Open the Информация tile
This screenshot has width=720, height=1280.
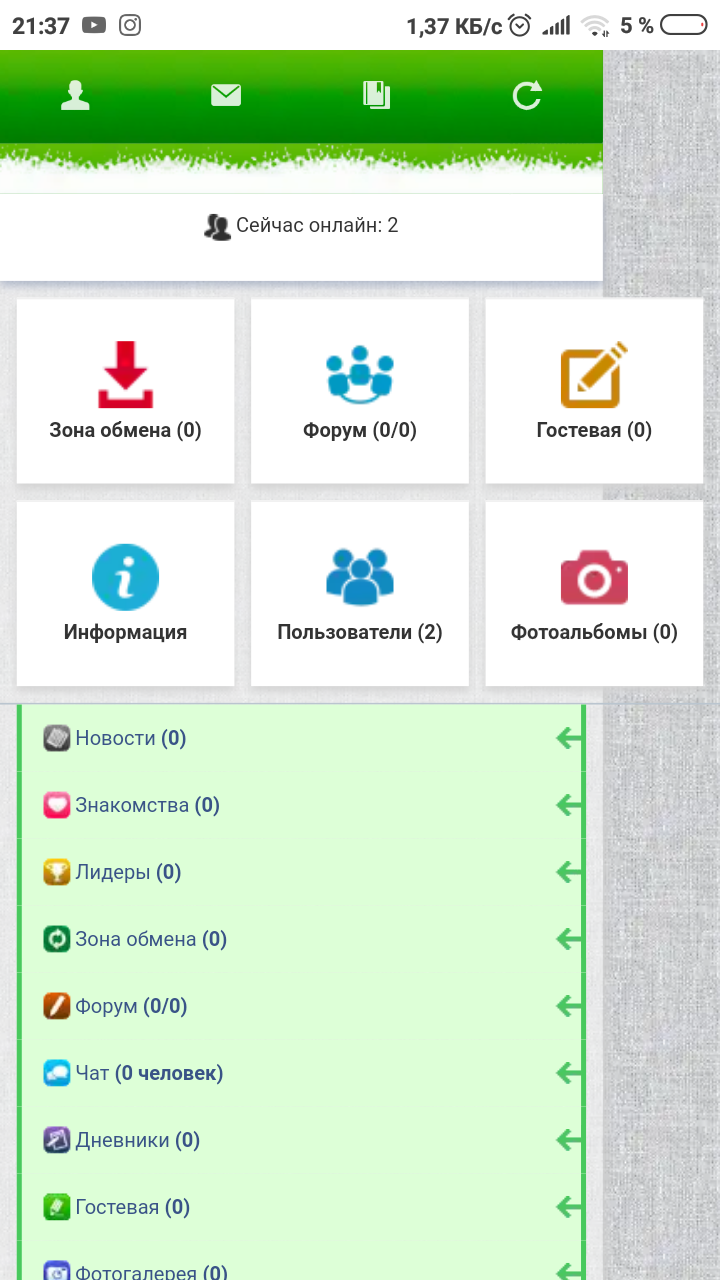point(126,593)
